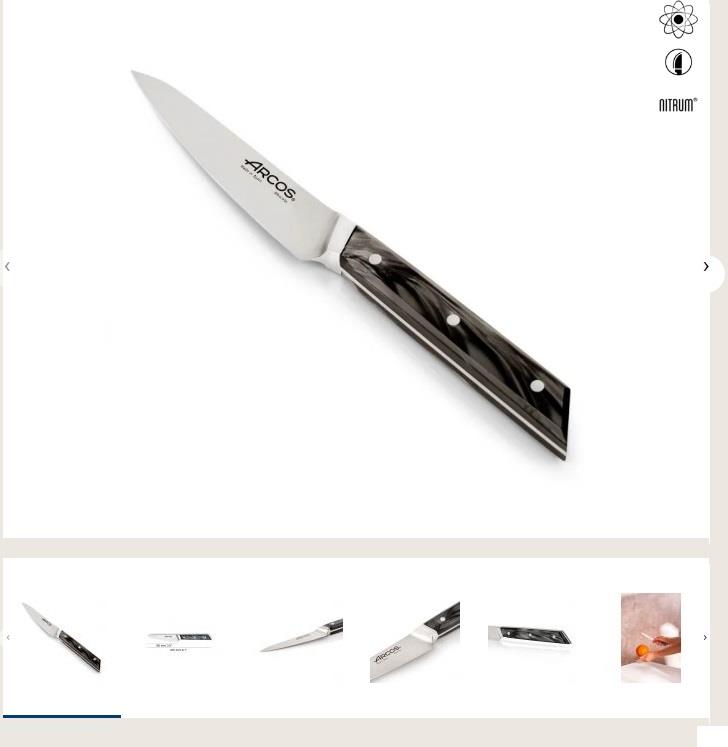728x747 pixels.
Task: View the thumbnail of the blade side profile
Action: click(300, 638)
